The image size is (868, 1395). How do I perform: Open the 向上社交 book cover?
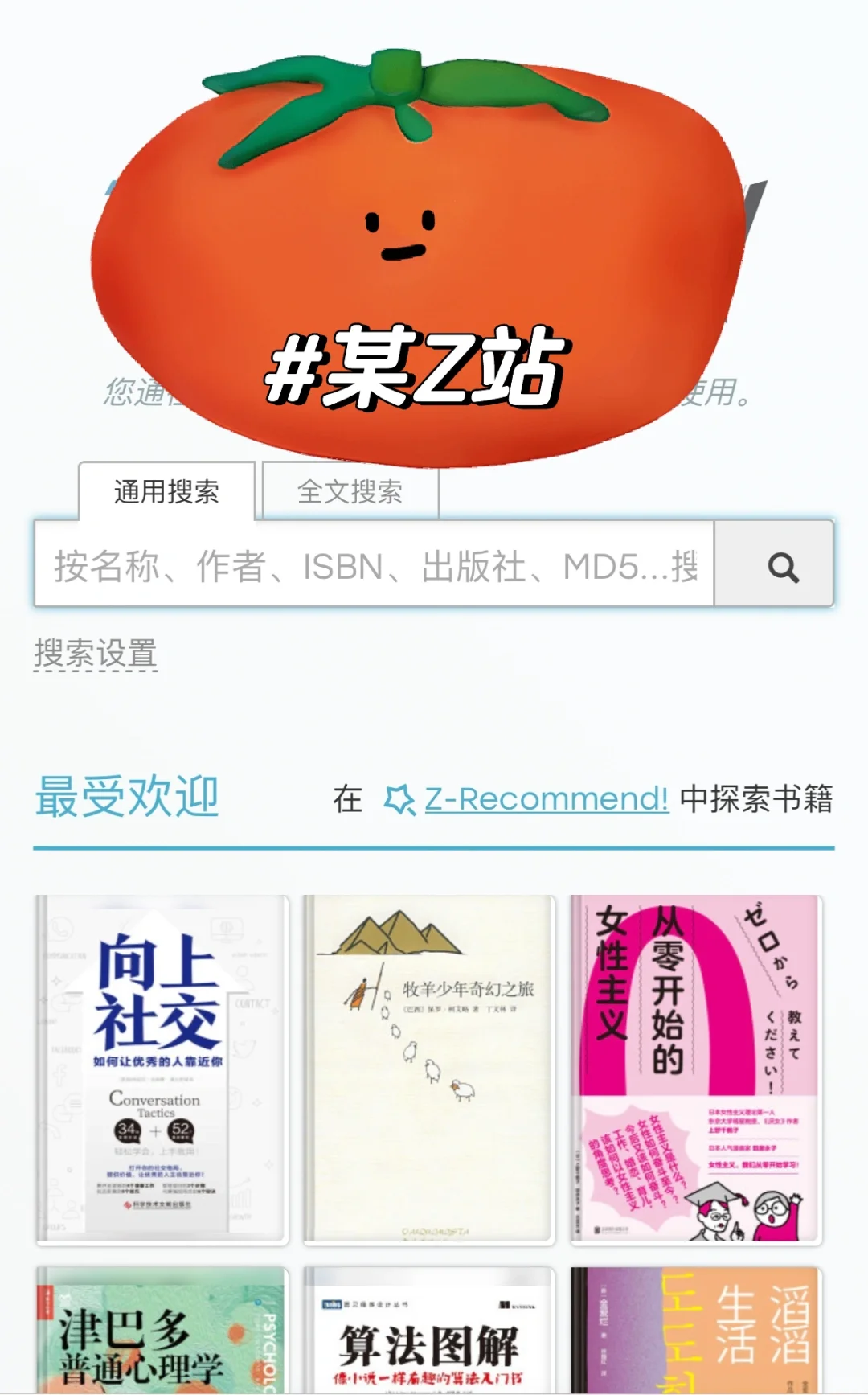pos(162,1070)
